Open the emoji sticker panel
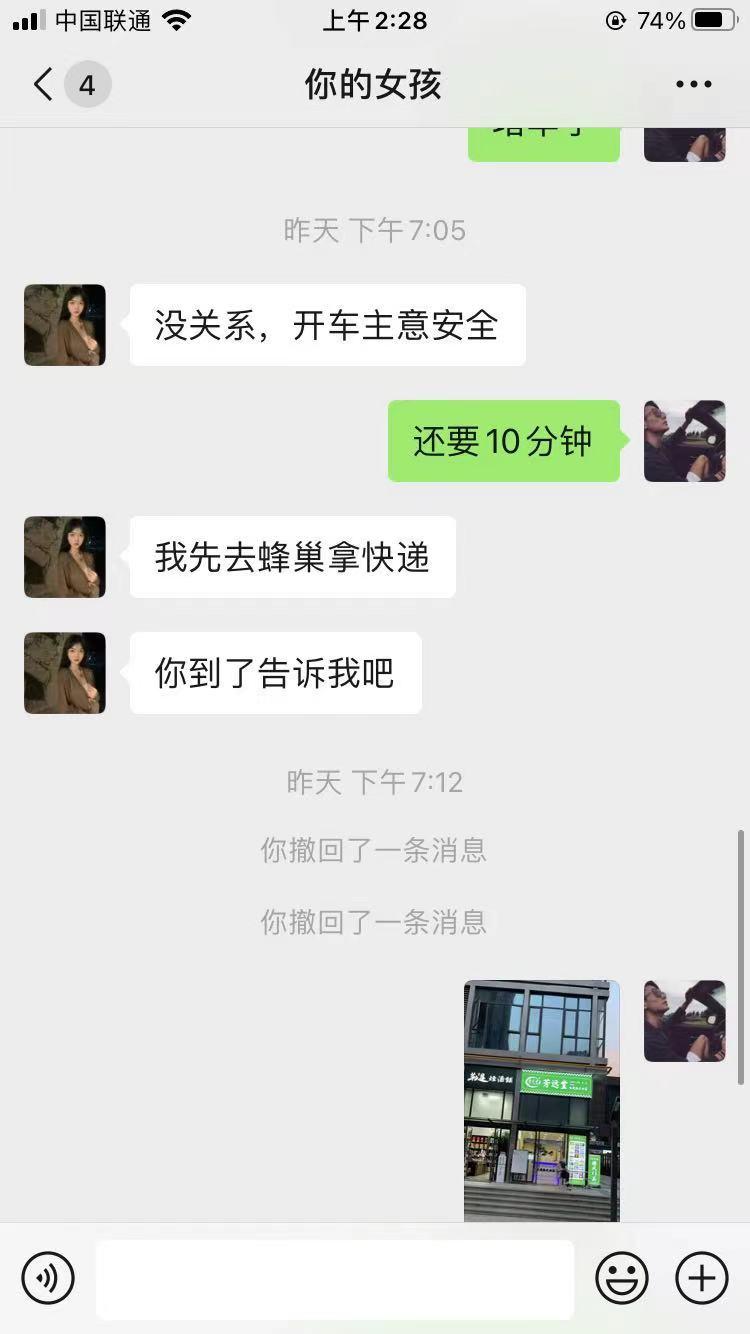Image resolution: width=750 pixels, height=1334 pixels. [622, 1278]
